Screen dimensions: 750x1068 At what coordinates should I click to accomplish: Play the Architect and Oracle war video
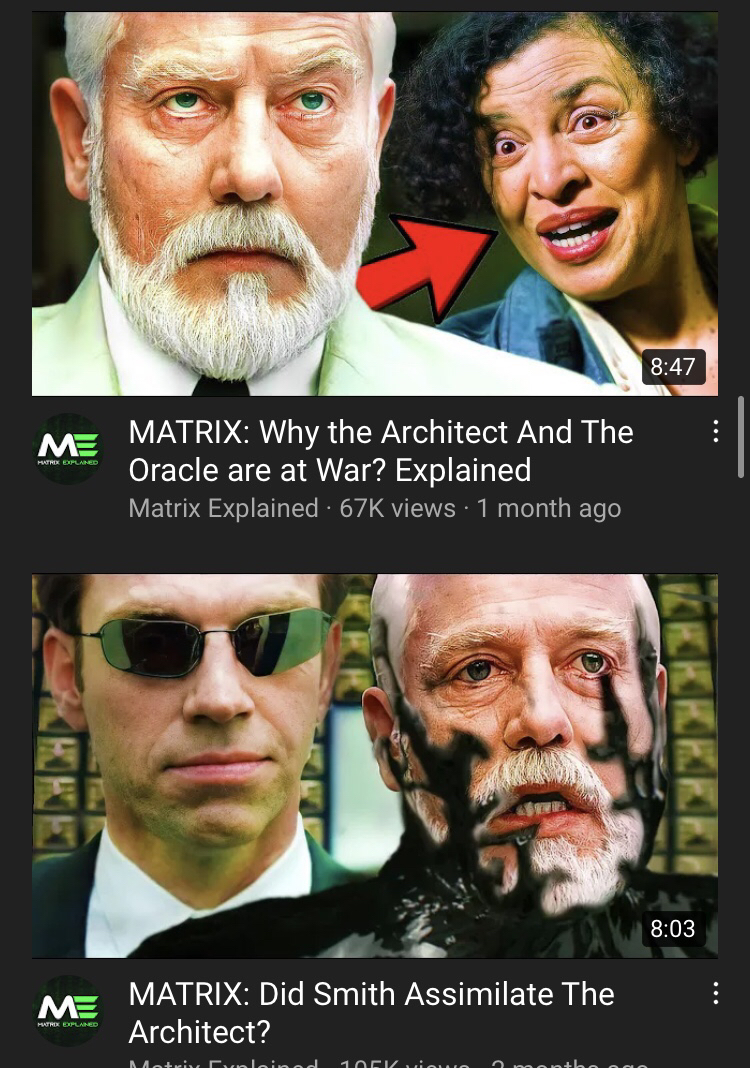[x=374, y=204]
